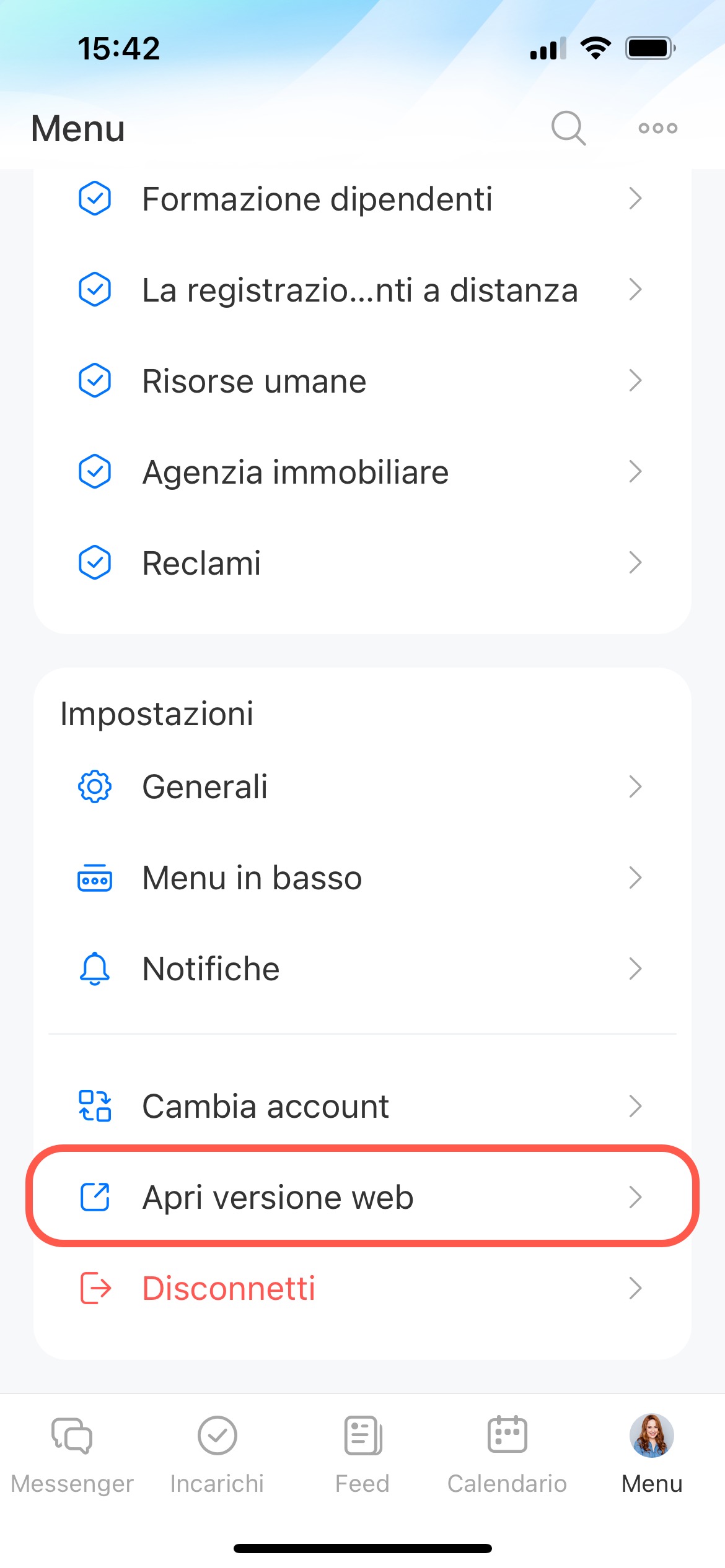Go to Risorse umane
This screenshot has height=1568, width=725.
tap(362, 381)
